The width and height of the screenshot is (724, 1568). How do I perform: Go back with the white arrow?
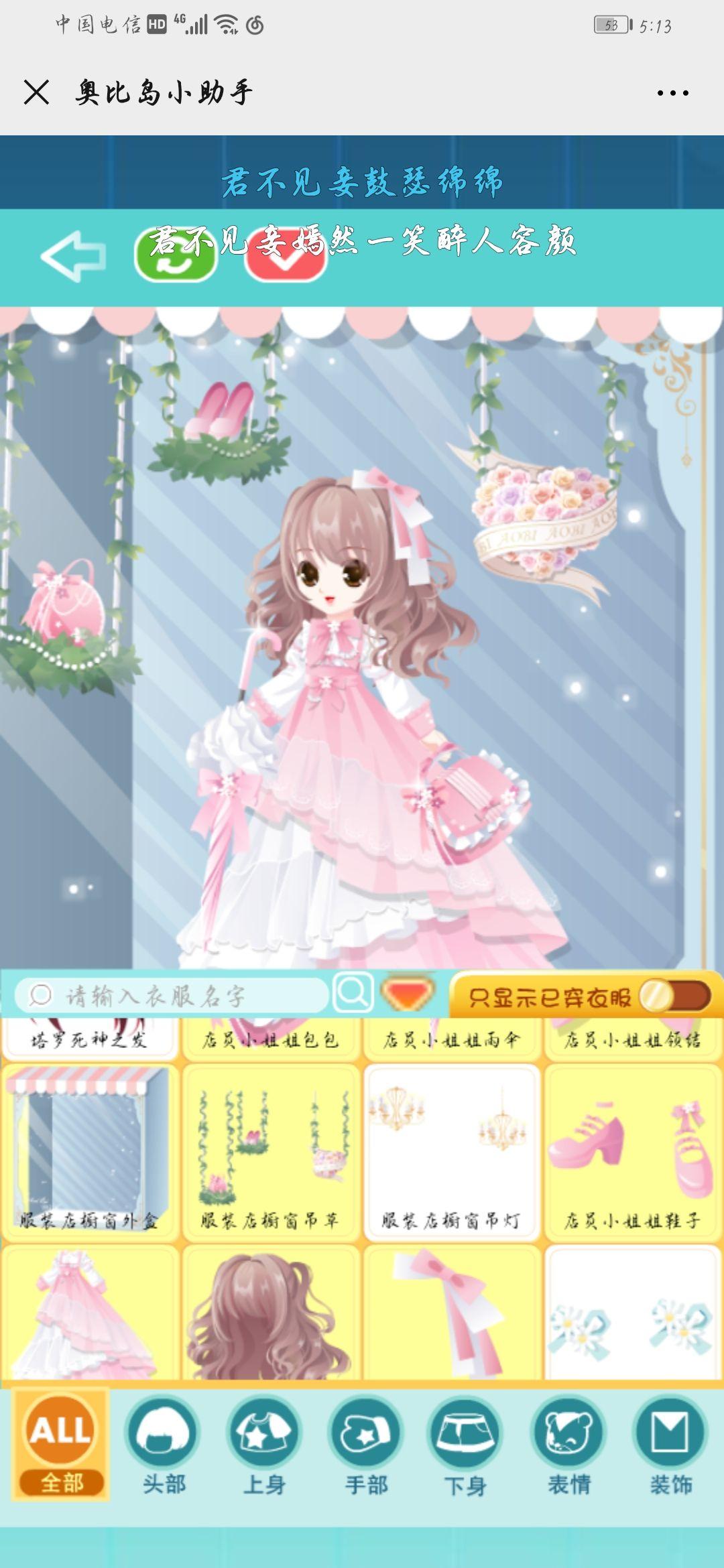pyautogui.click(x=73, y=256)
